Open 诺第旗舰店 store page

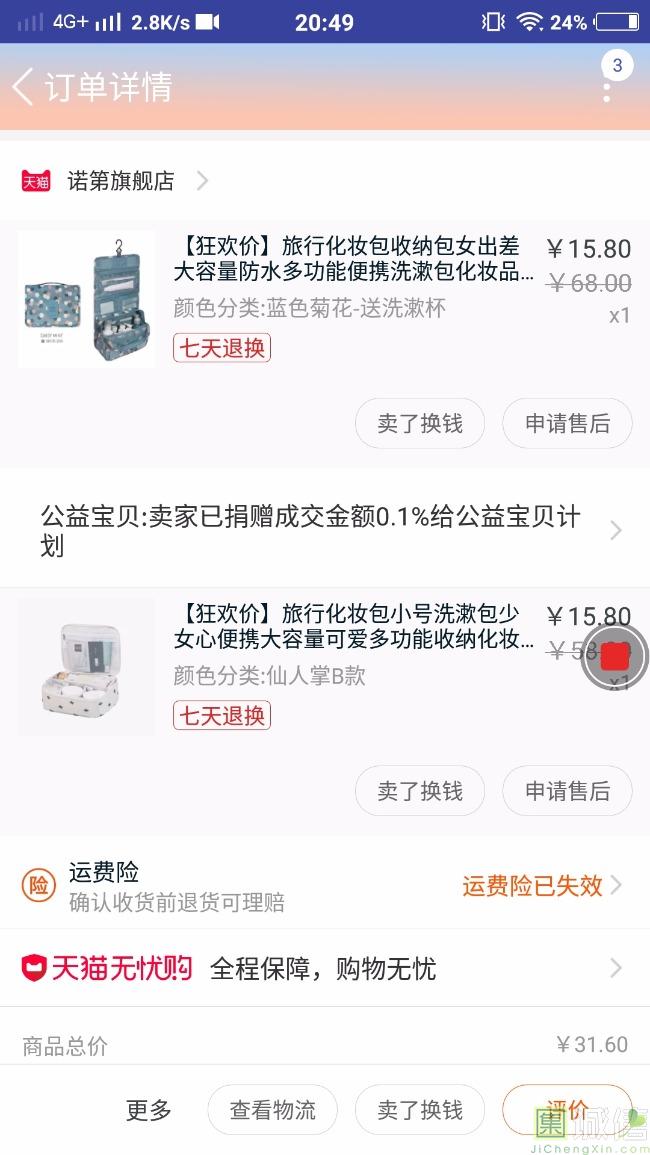(120, 181)
